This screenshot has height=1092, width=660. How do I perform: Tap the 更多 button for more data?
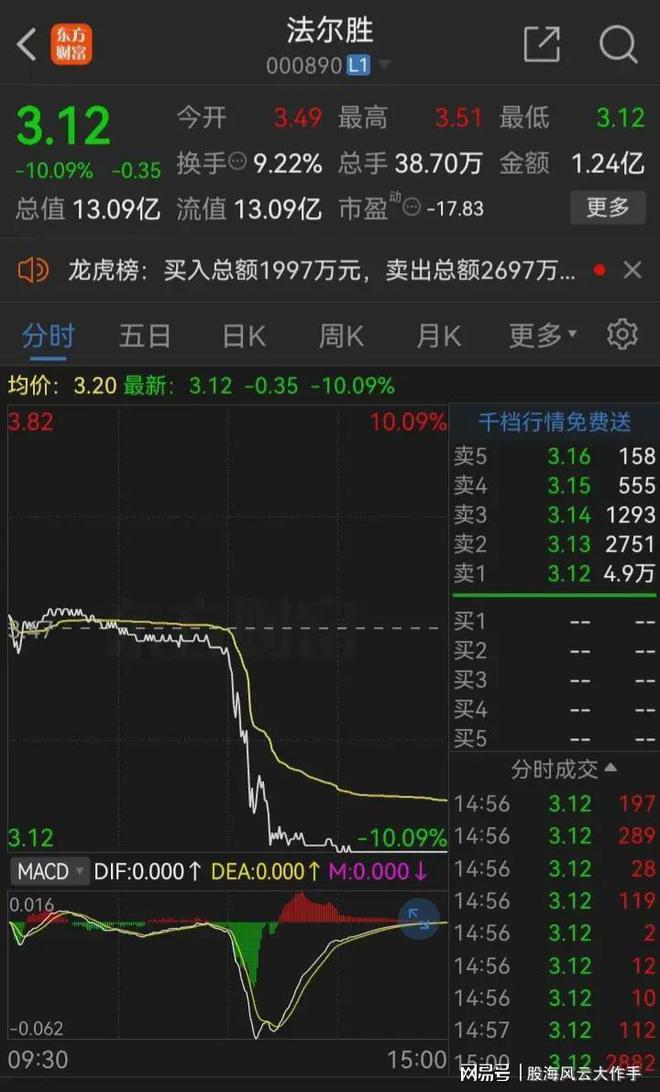608,208
